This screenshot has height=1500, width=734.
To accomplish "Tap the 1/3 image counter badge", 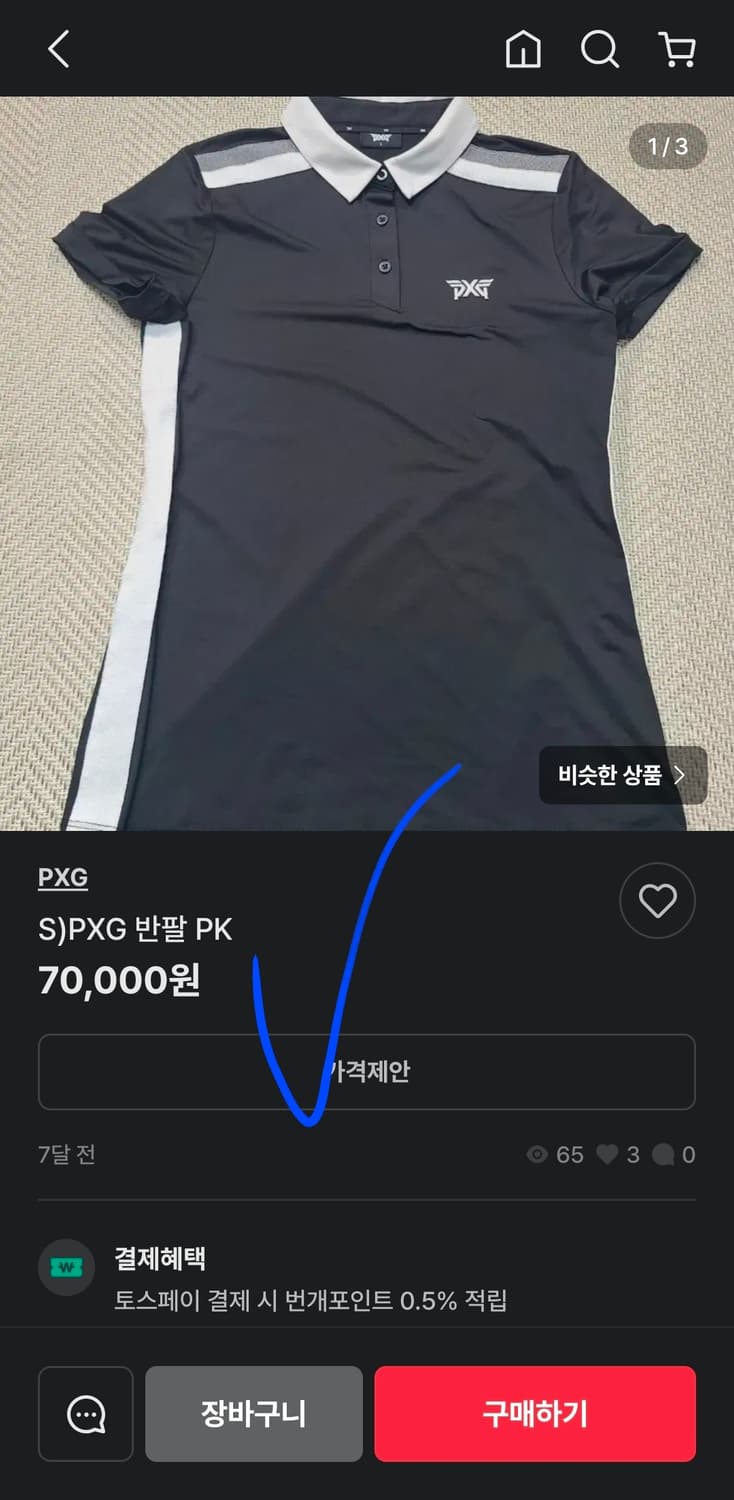I will 667,147.
